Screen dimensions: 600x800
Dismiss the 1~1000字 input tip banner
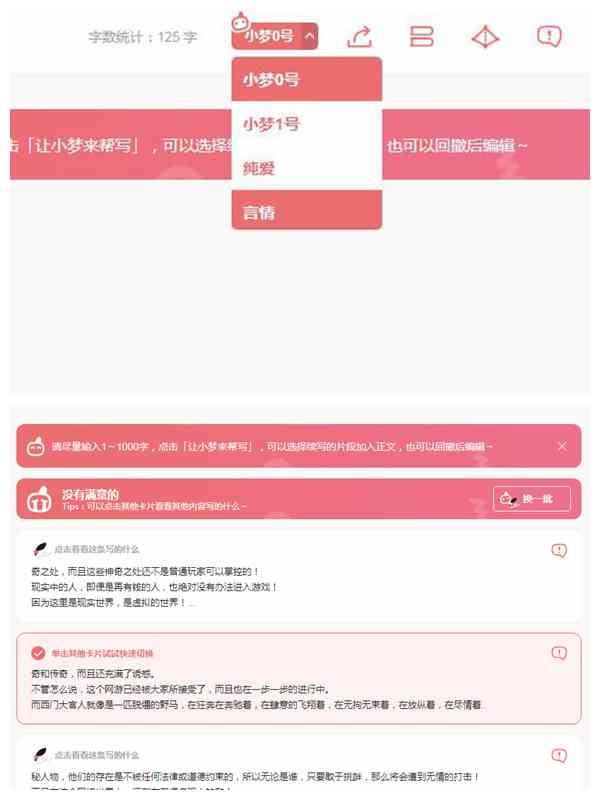(562, 446)
